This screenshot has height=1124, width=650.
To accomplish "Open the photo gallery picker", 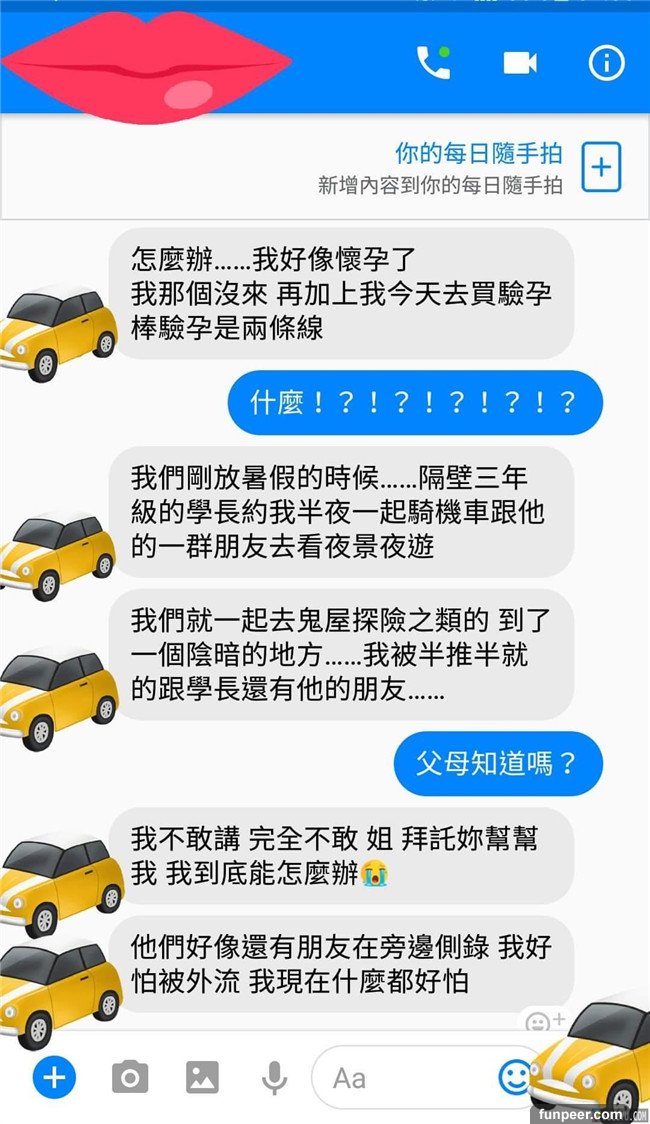I will (x=202, y=1077).
